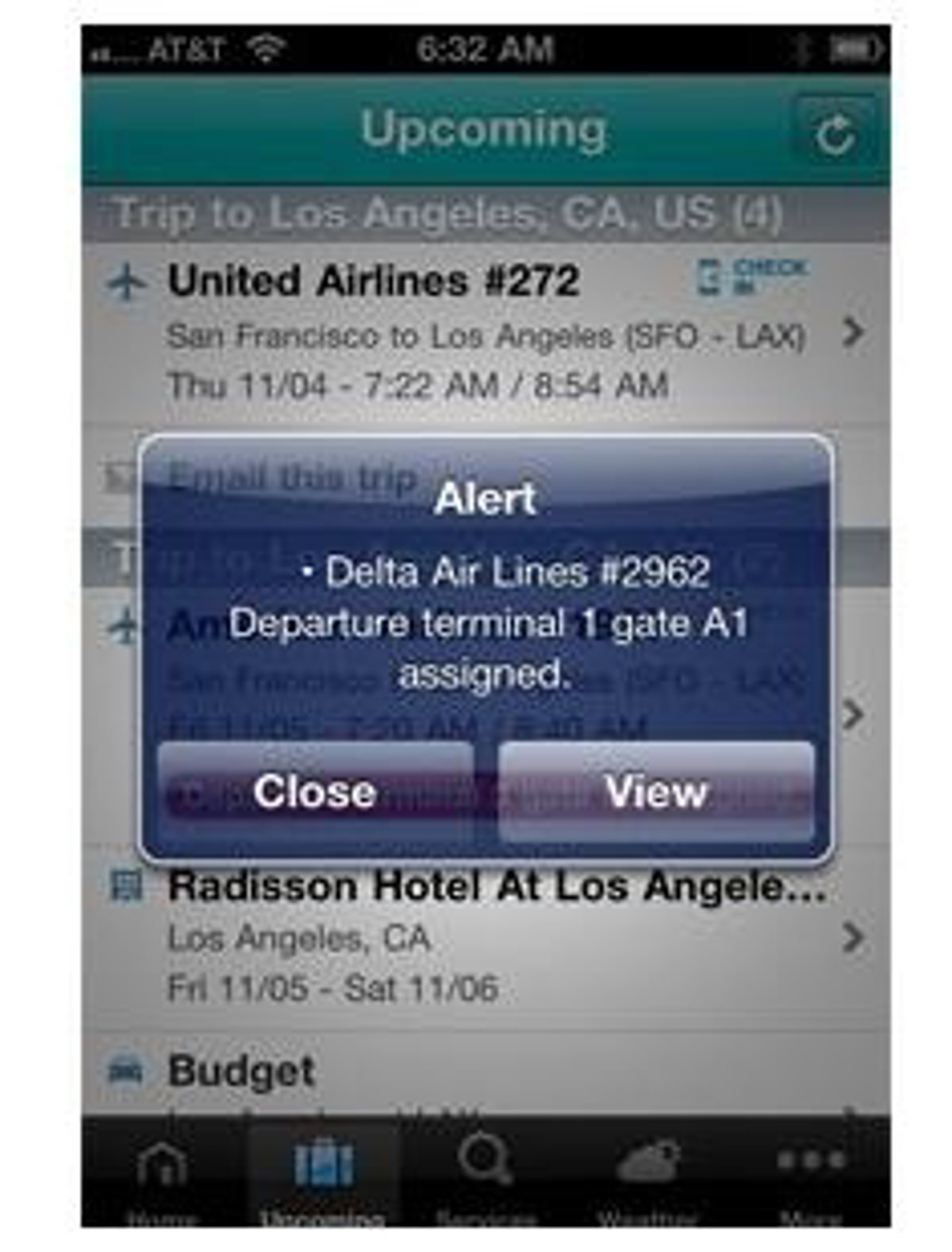This screenshot has width=952, height=1252.
Task: Dismiss the alert with Close
Action: pos(315,791)
